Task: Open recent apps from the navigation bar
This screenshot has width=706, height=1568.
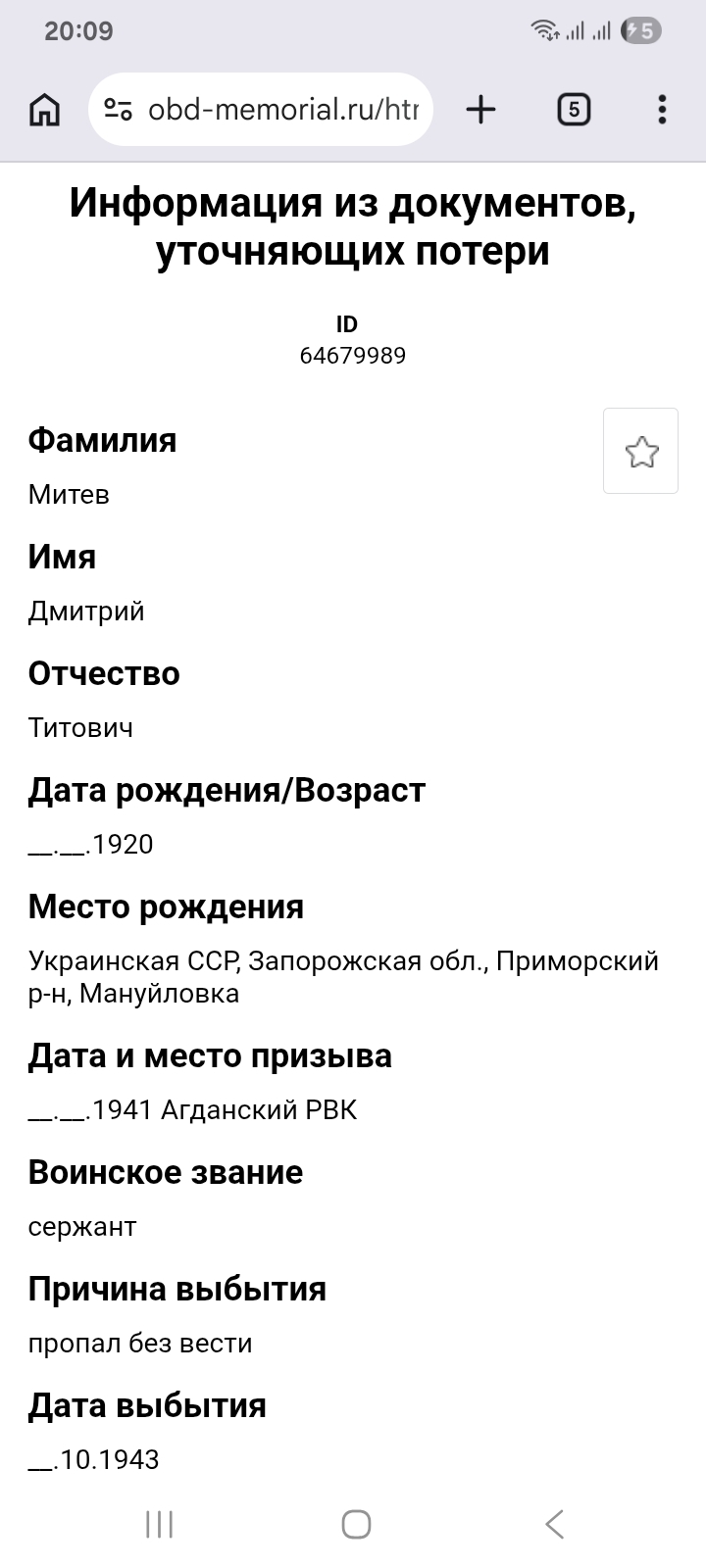Action: 159,1524
